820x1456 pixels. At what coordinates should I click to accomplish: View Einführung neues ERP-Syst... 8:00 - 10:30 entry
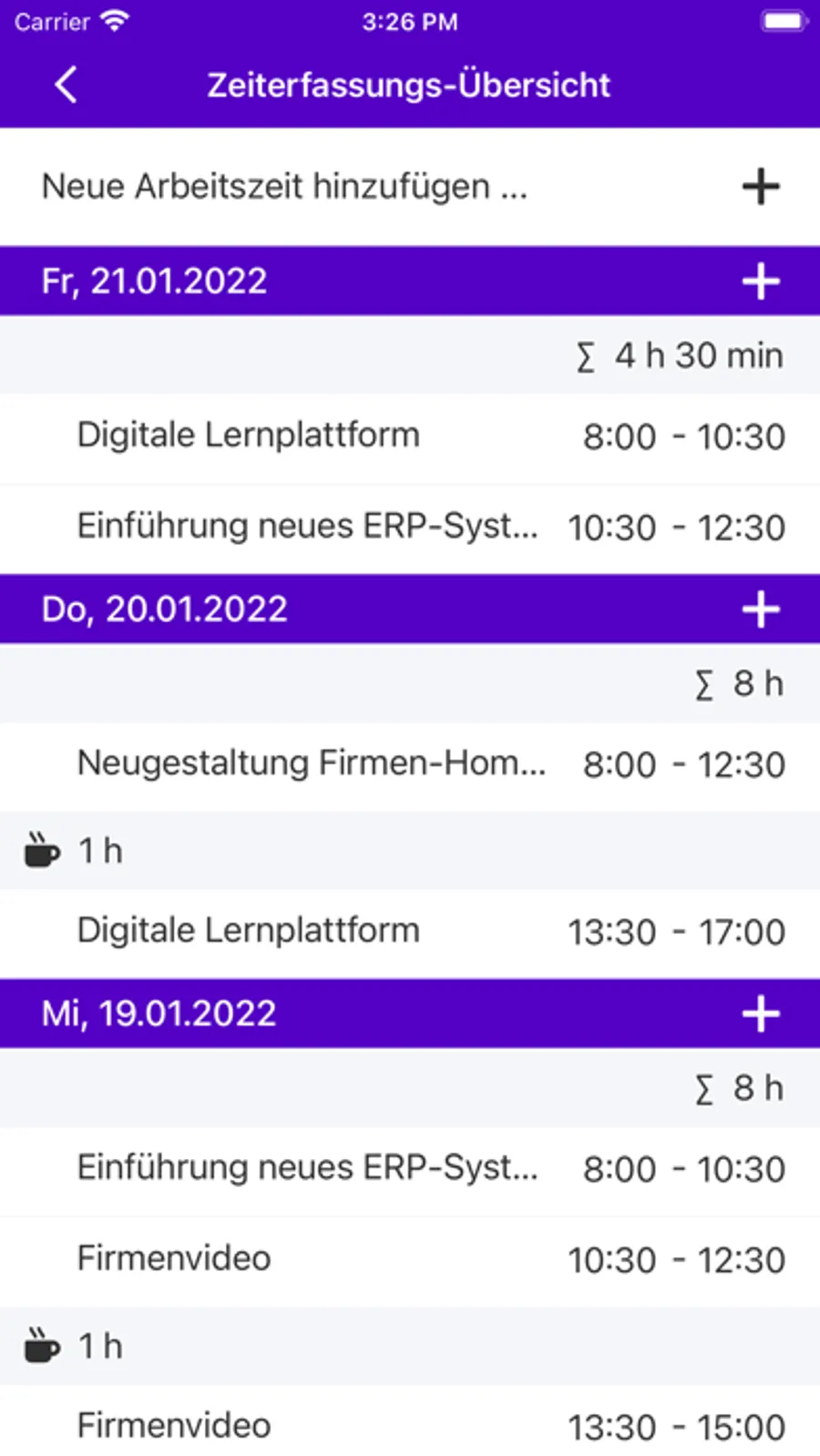(x=410, y=1169)
